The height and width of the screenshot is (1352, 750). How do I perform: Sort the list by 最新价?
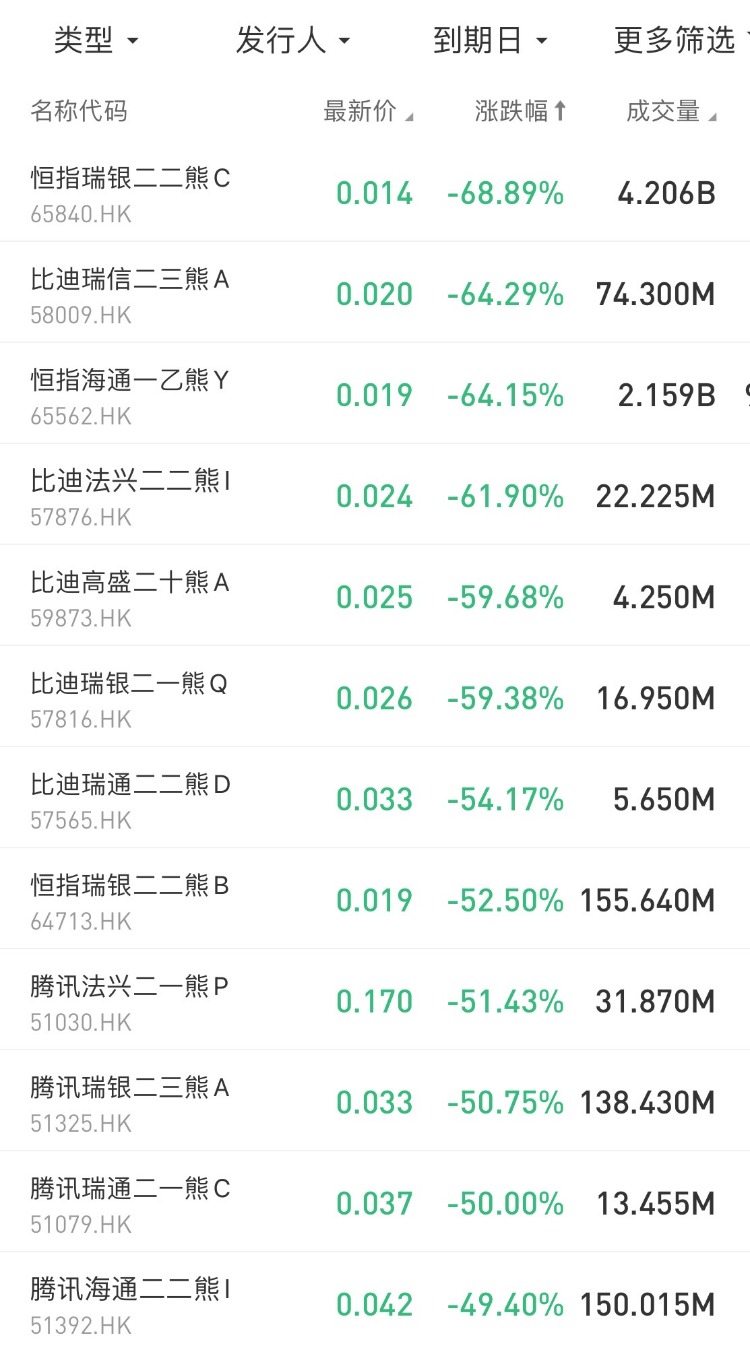pos(367,112)
